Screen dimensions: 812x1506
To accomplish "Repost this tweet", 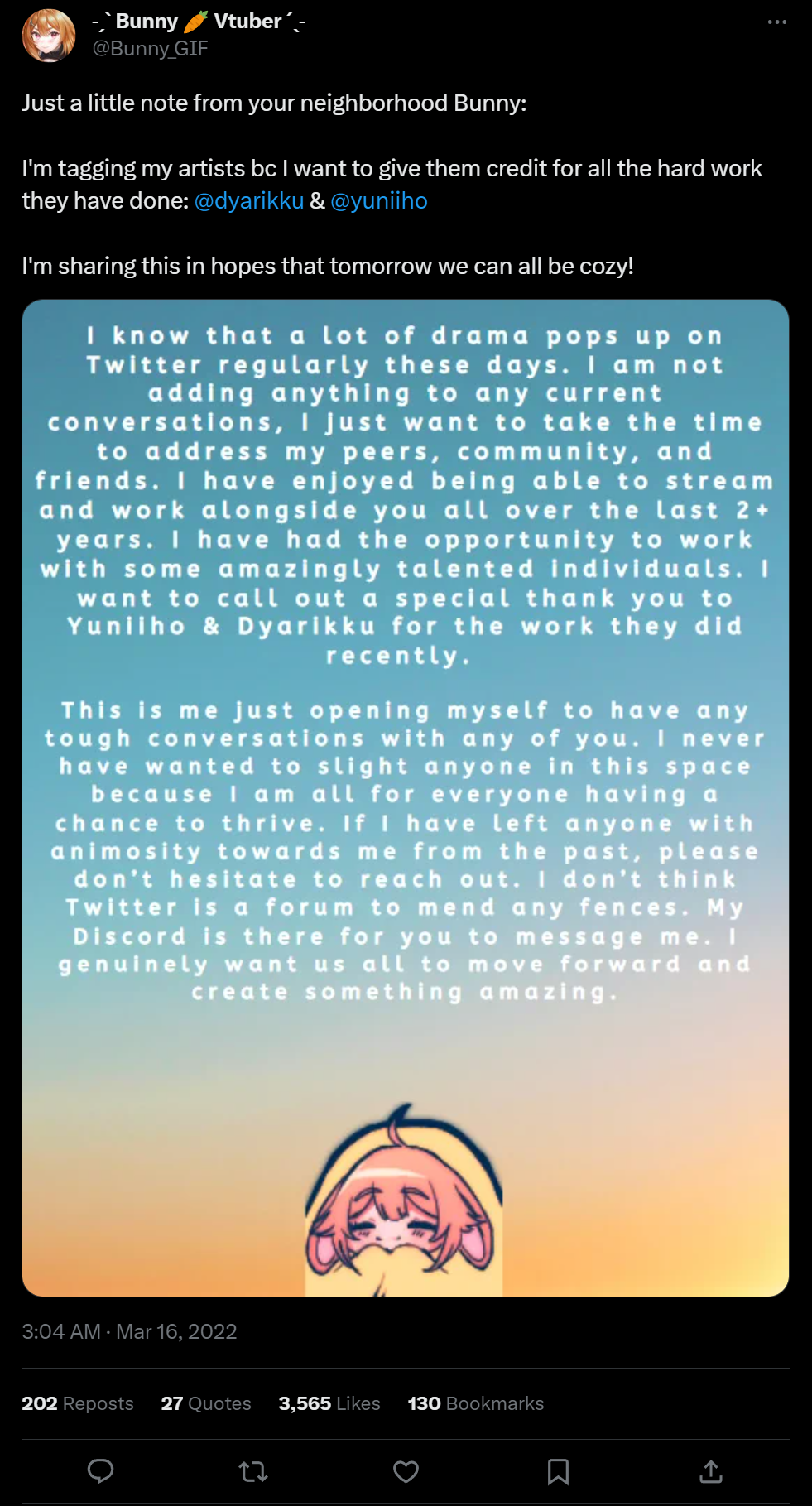I will (253, 1471).
